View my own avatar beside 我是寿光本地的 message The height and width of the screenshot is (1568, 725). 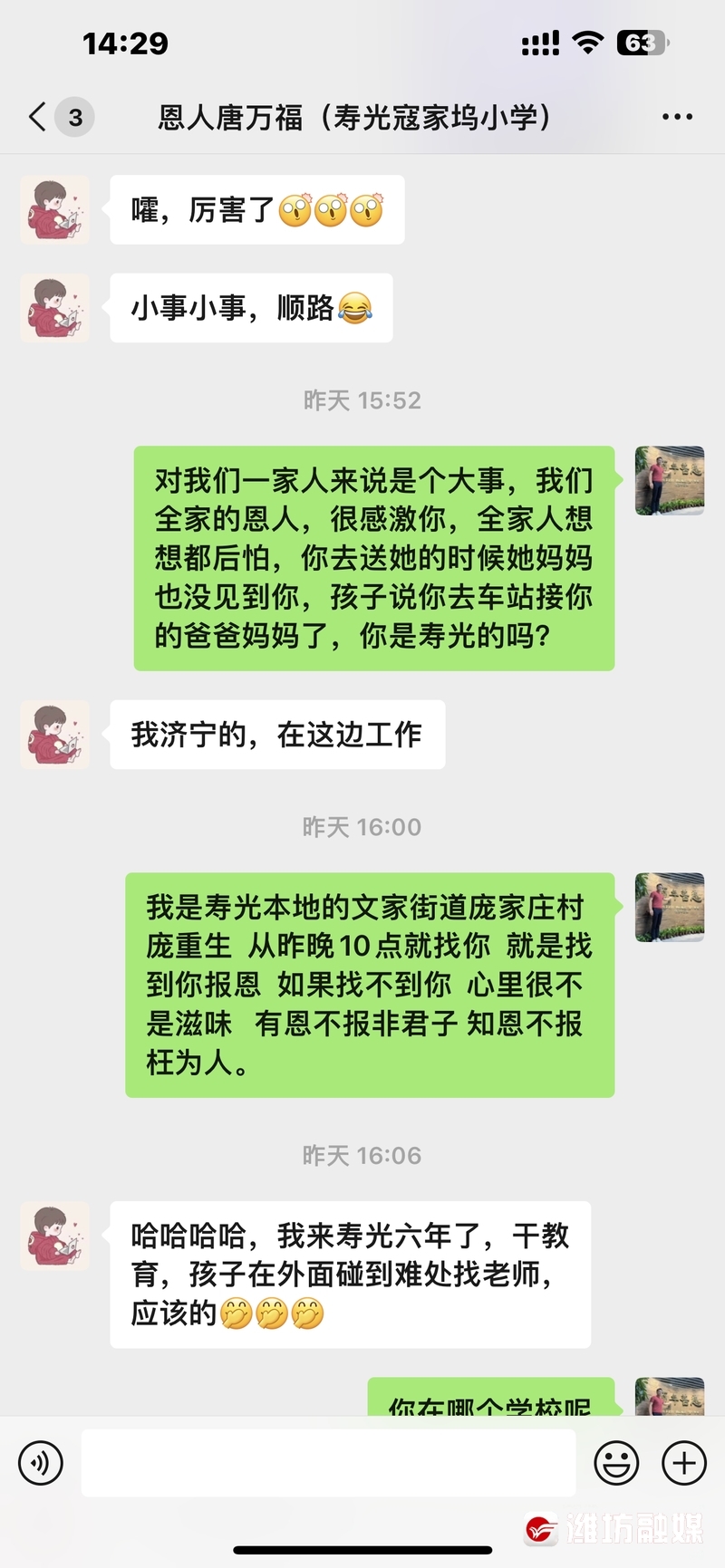point(669,908)
